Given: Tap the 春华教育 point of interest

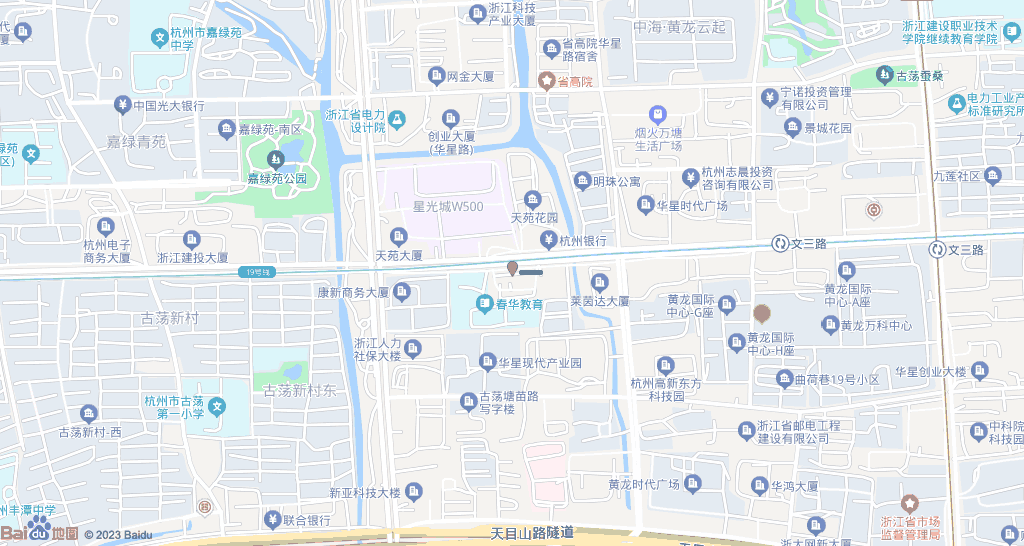Looking at the screenshot, I should point(485,303).
